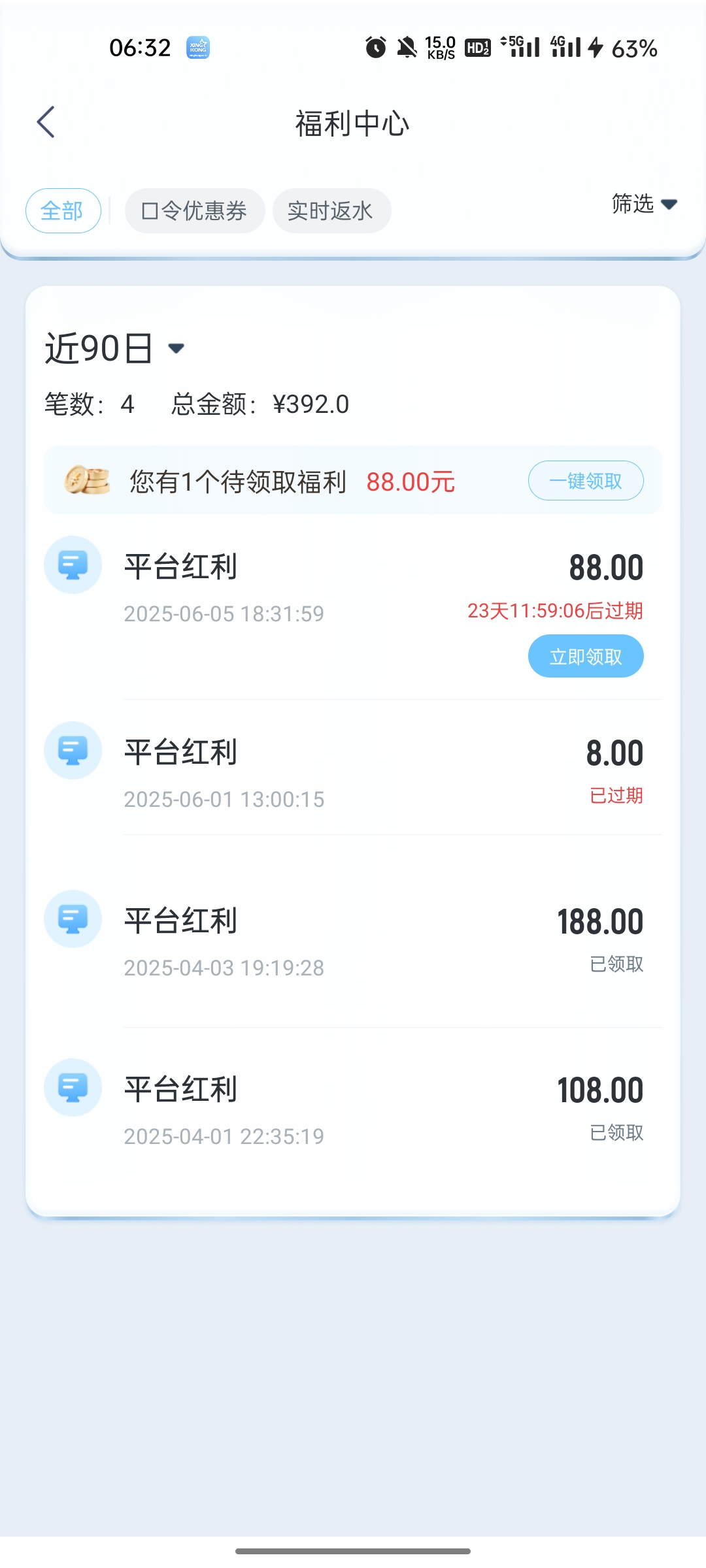
Task: Claim the 88.00 bonus with 立即领取
Action: point(585,657)
